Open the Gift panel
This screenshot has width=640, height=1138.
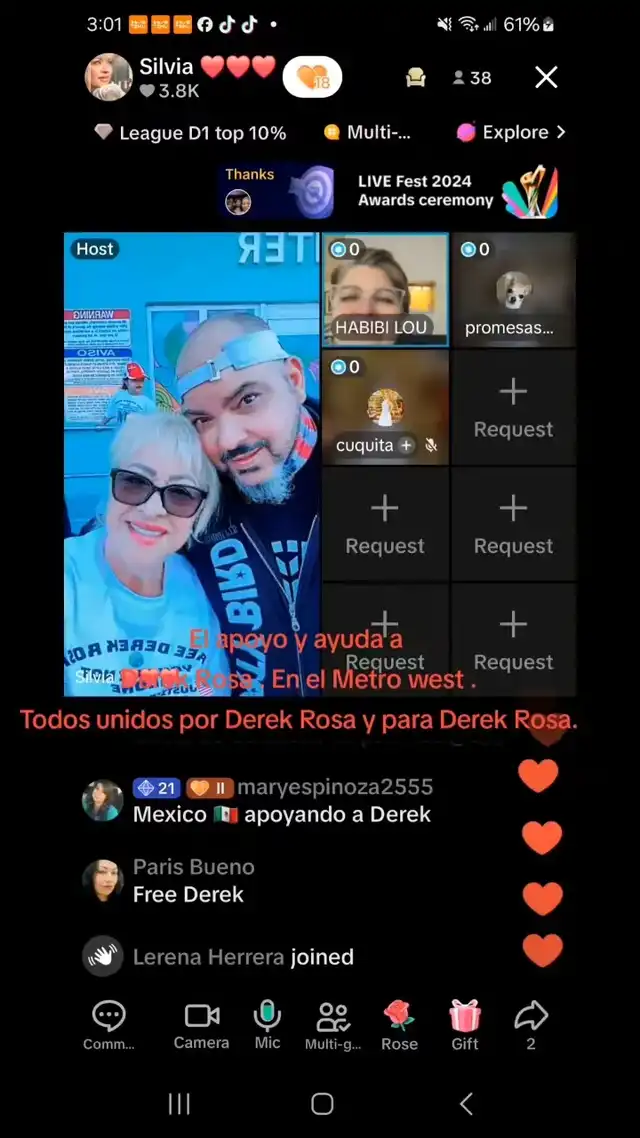point(464,1026)
